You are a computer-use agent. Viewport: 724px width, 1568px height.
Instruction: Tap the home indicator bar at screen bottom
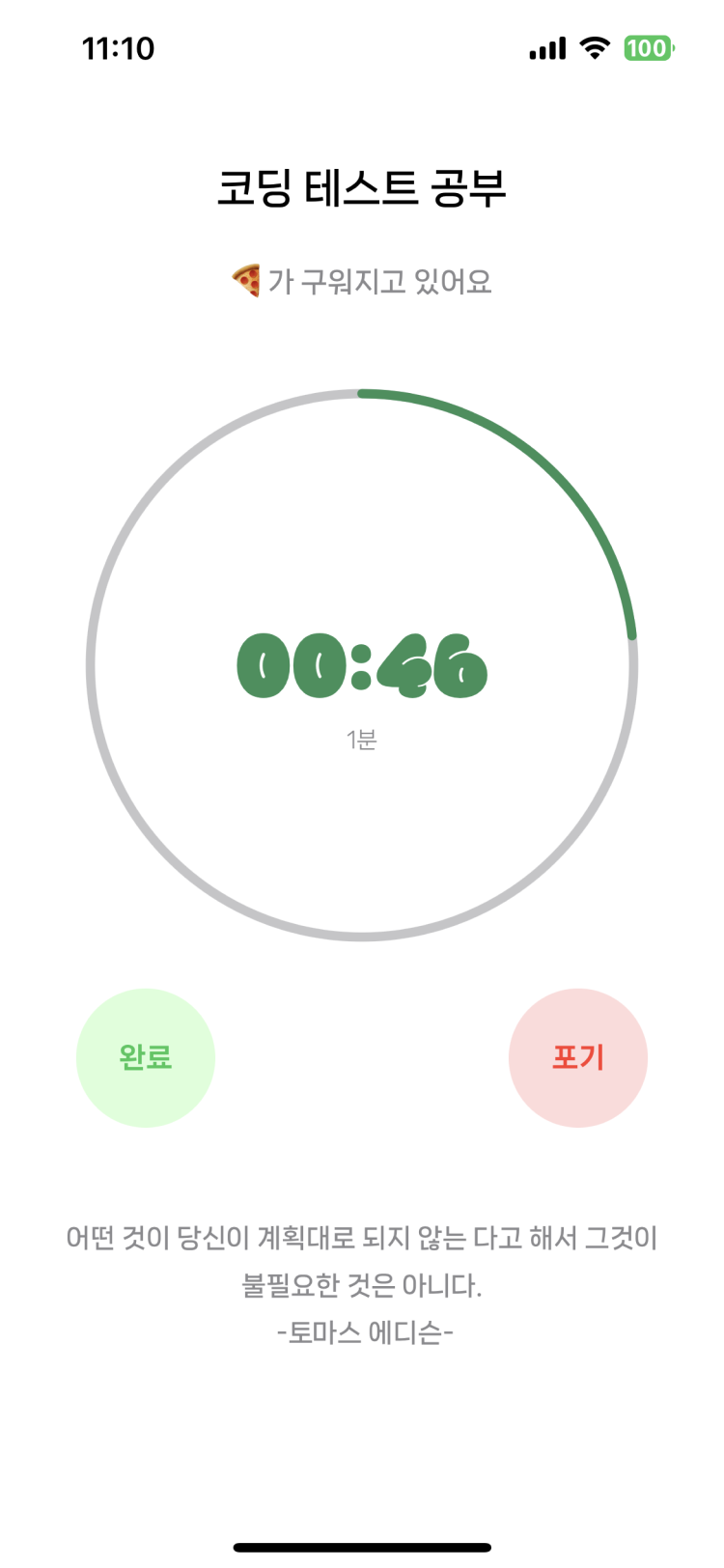362,1547
